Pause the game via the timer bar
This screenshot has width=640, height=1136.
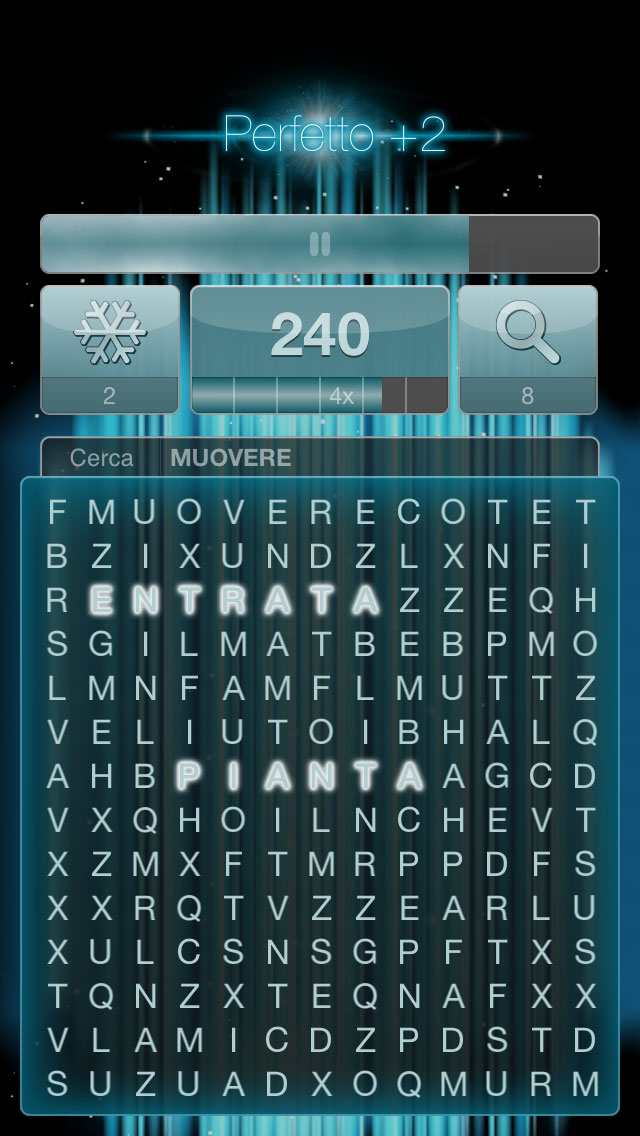tap(320, 244)
